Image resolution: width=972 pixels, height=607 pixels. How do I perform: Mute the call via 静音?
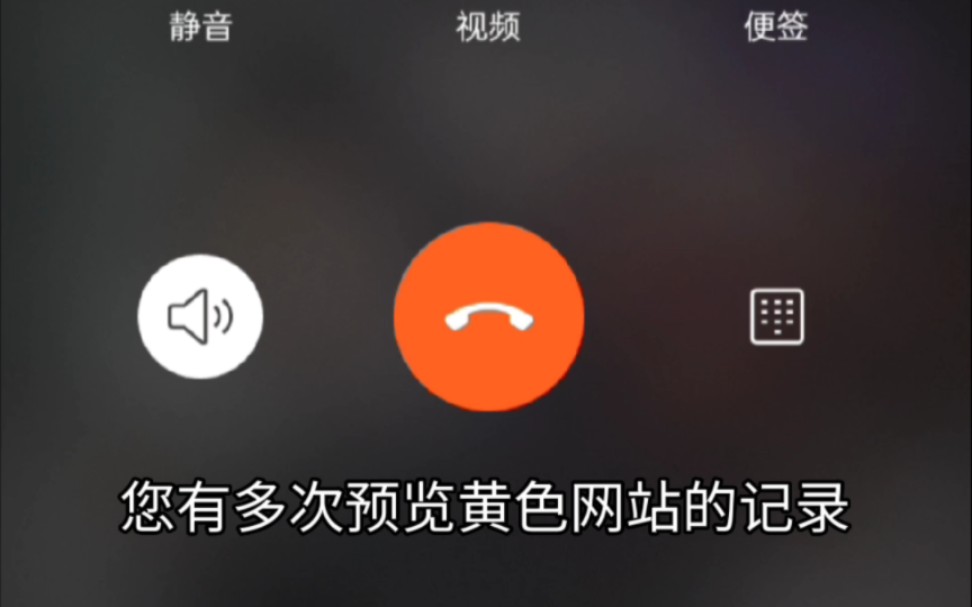(x=201, y=26)
